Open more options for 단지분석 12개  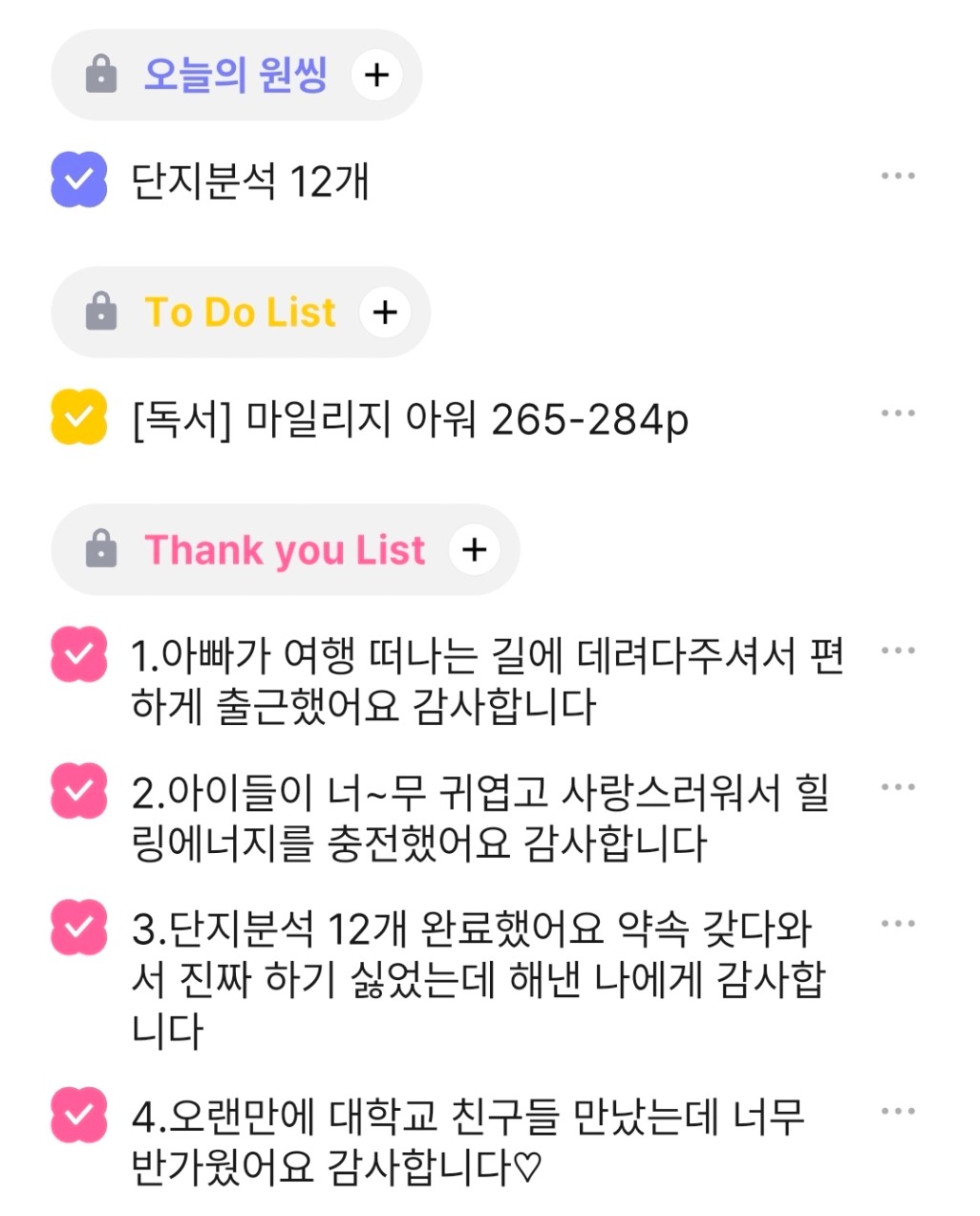(898, 177)
